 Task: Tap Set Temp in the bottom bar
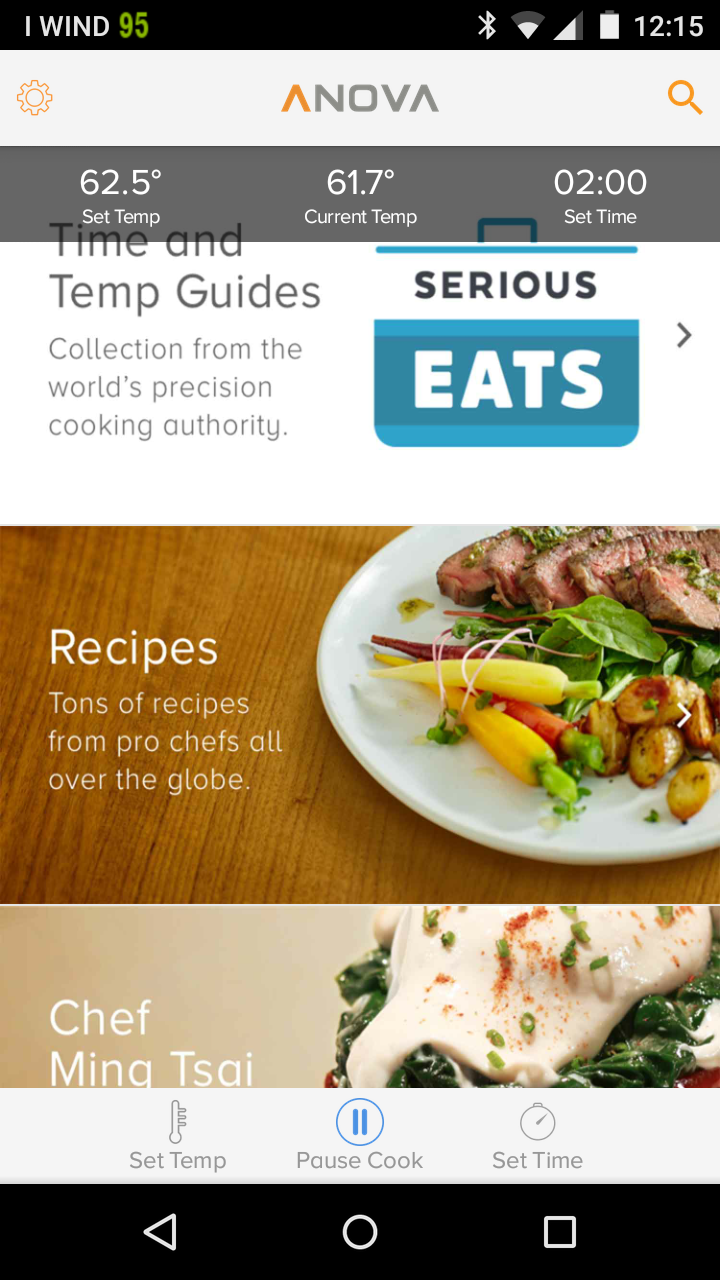click(178, 1136)
